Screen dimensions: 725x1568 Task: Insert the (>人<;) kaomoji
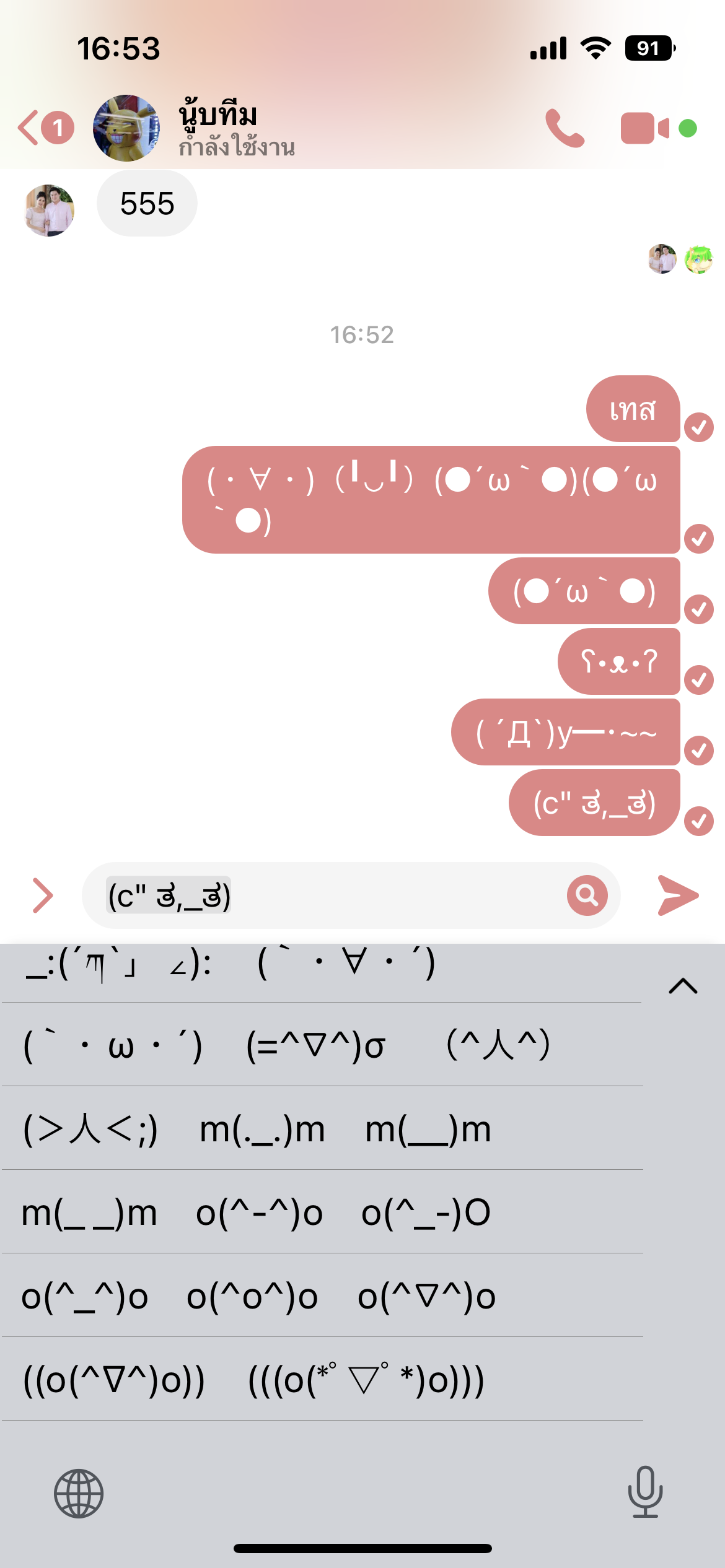click(90, 1130)
